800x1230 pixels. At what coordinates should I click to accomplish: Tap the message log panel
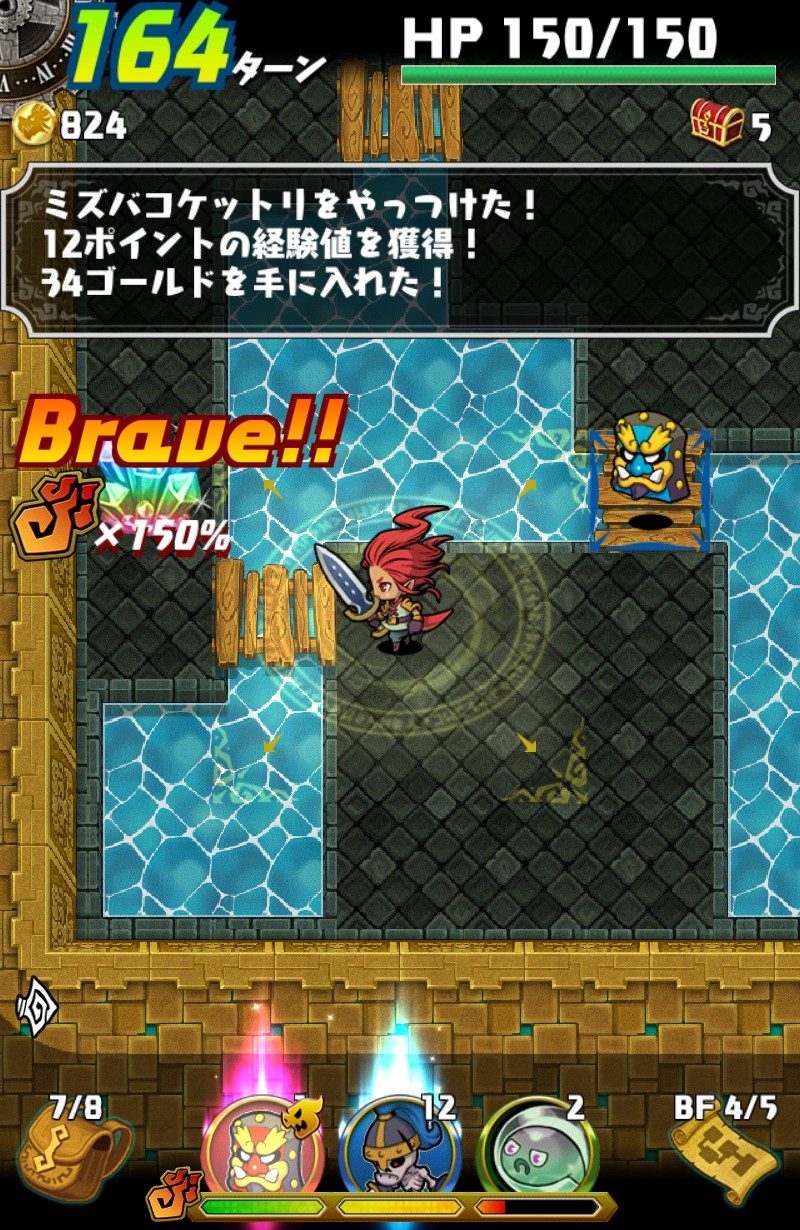coord(400,250)
